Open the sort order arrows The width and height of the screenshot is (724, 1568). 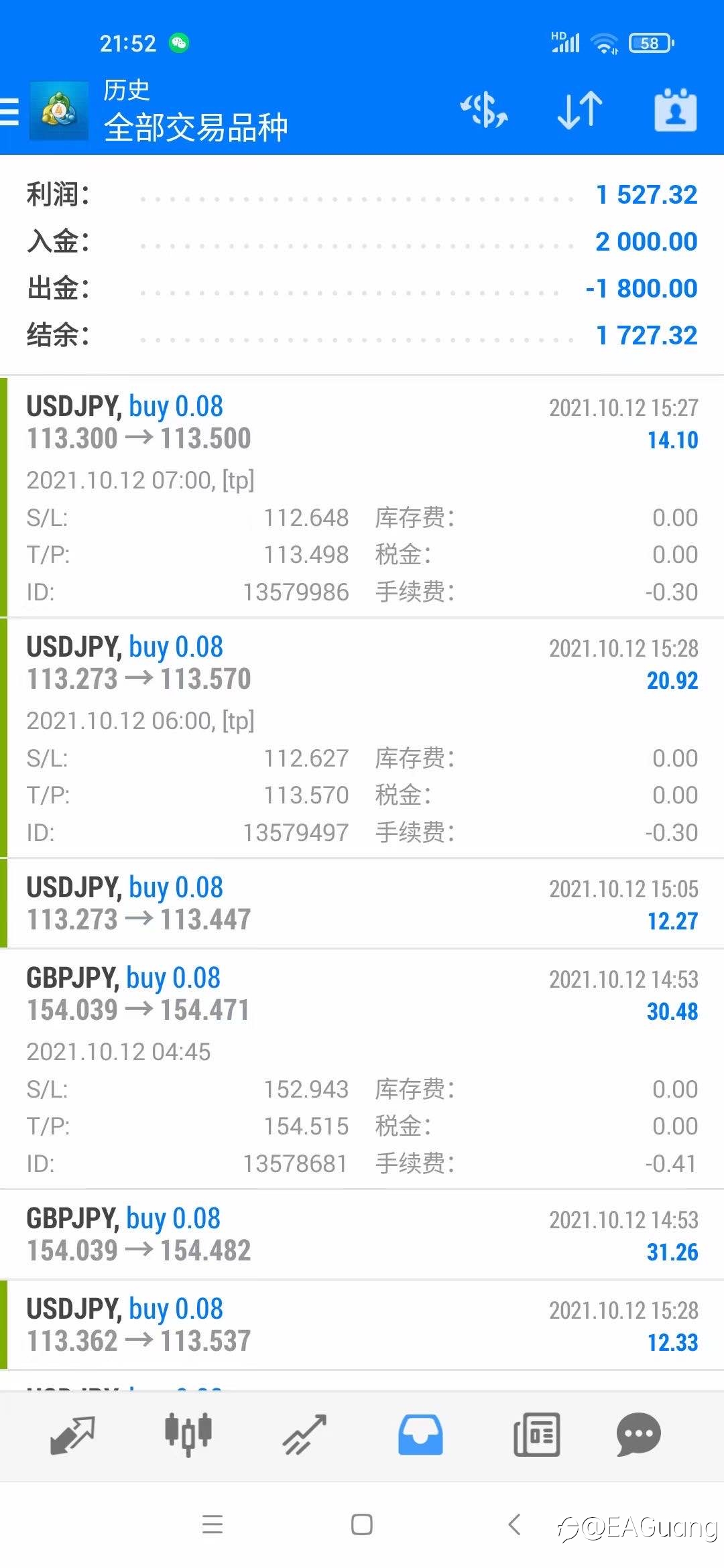tap(580, 111)
